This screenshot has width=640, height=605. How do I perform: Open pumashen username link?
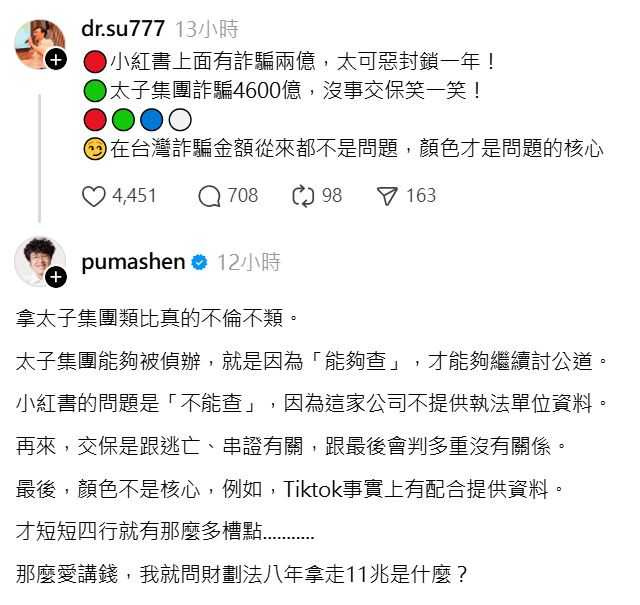click(x=133, y=262)
